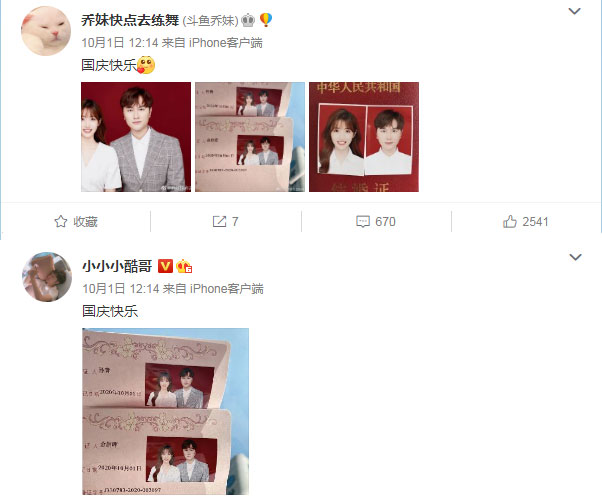Viewport: 602px width, 500px height.
Task: Open 小小小酷哥's profile avatar
Action: click(x=47, y=276)
